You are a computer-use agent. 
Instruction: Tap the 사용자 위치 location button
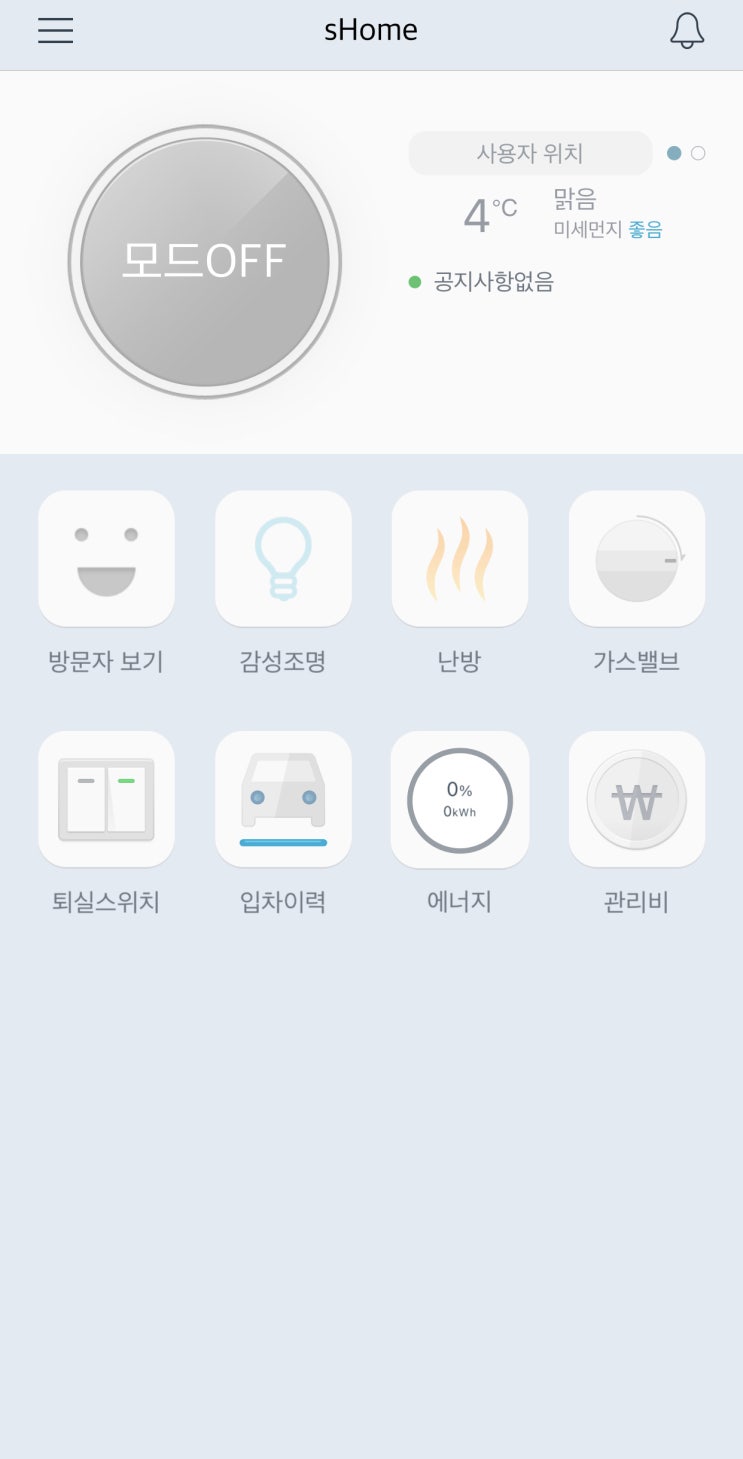tap(530, 153)
